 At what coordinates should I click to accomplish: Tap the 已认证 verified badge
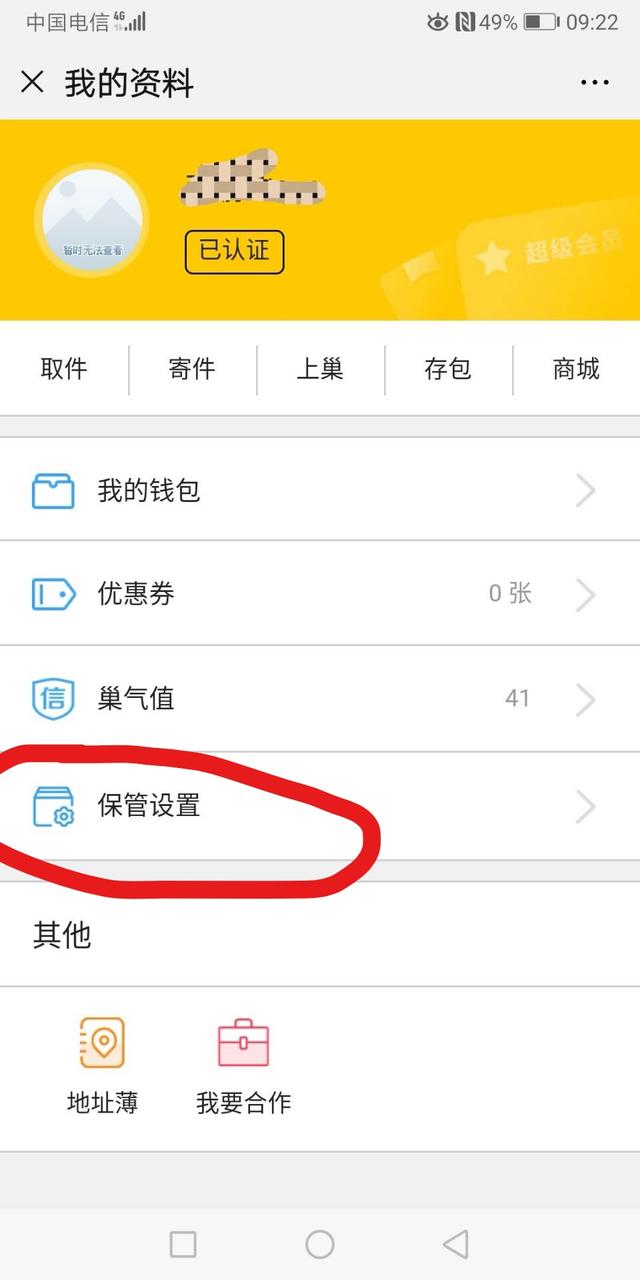(x=234, y=251)
